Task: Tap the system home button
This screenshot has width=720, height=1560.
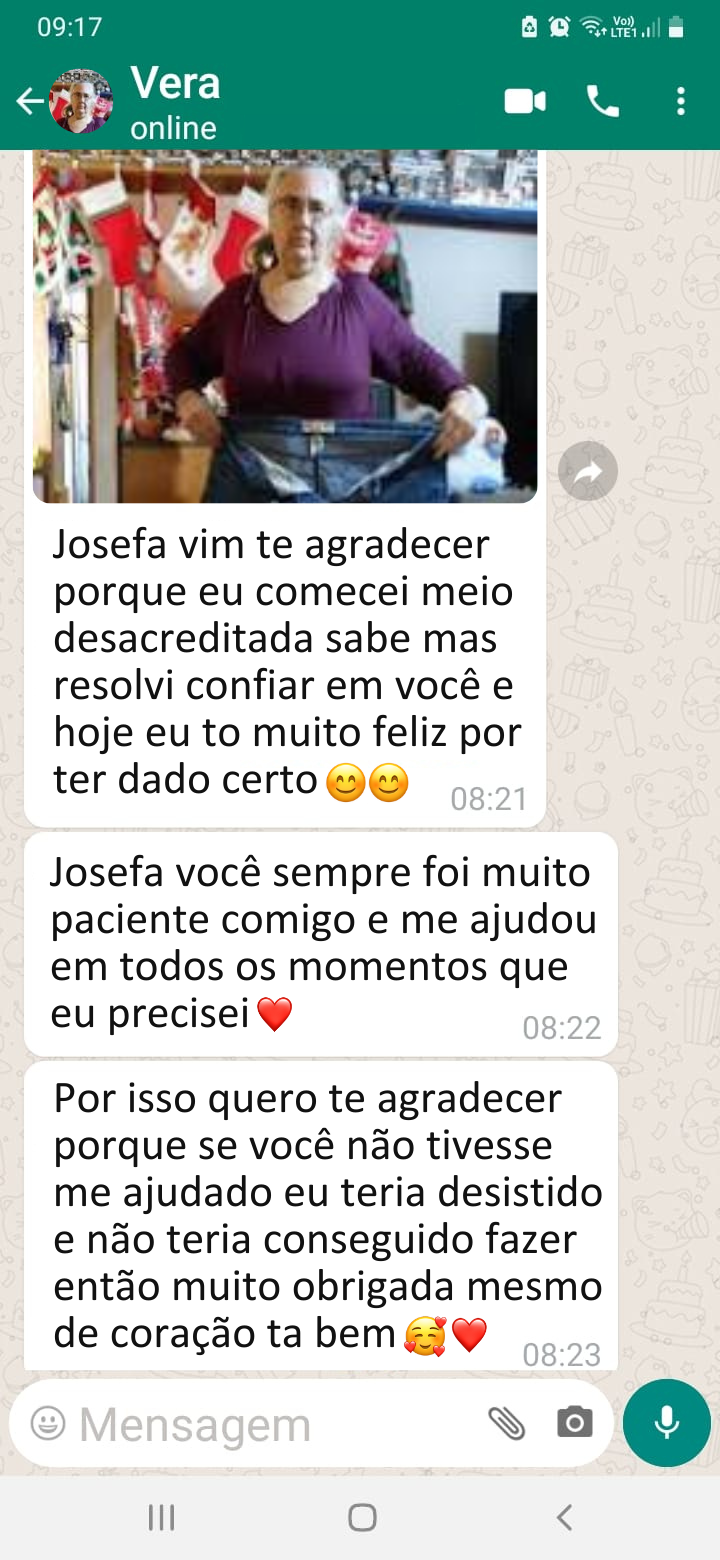Action: (x=362, y=1518)
